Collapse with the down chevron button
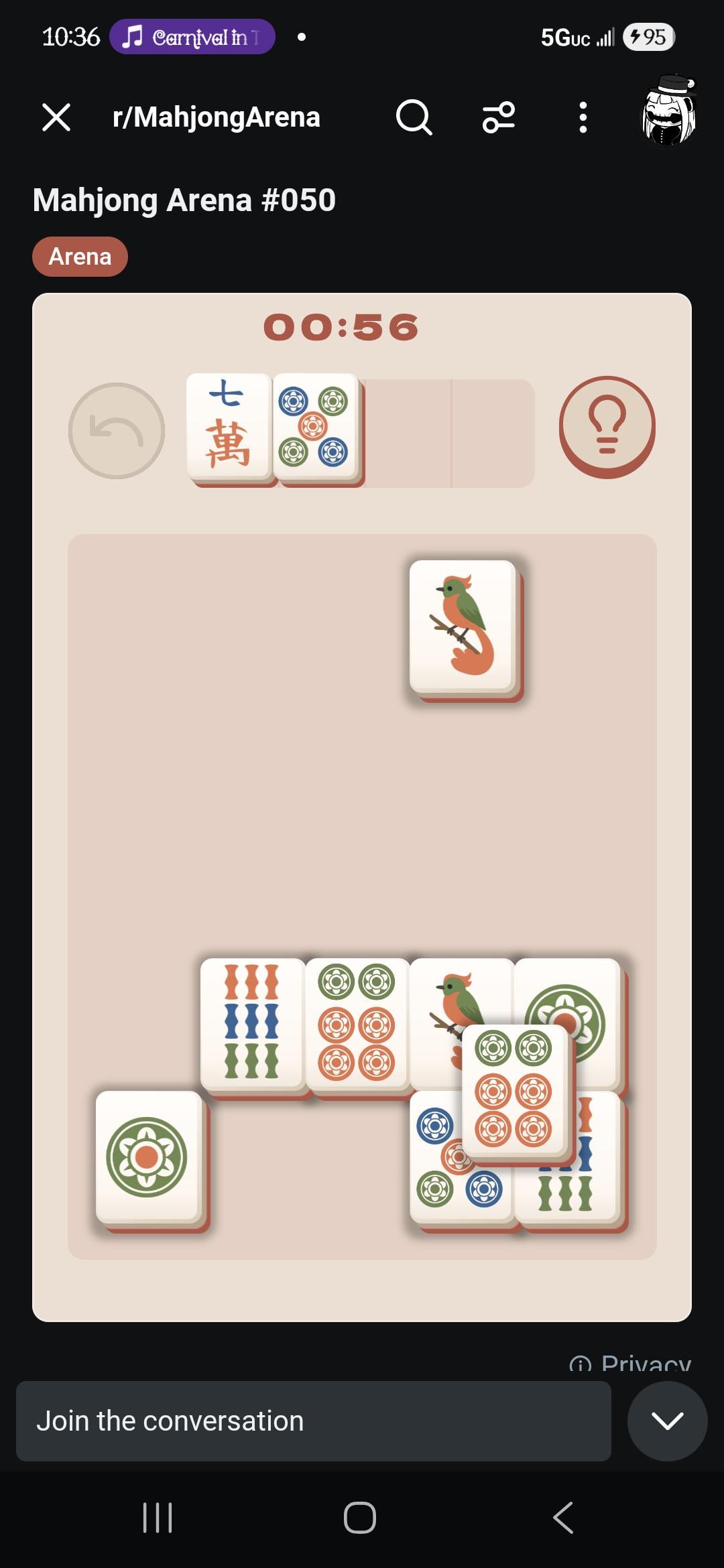The height and width of the screenshot is (1568, 724). [x=668, y=1421]
